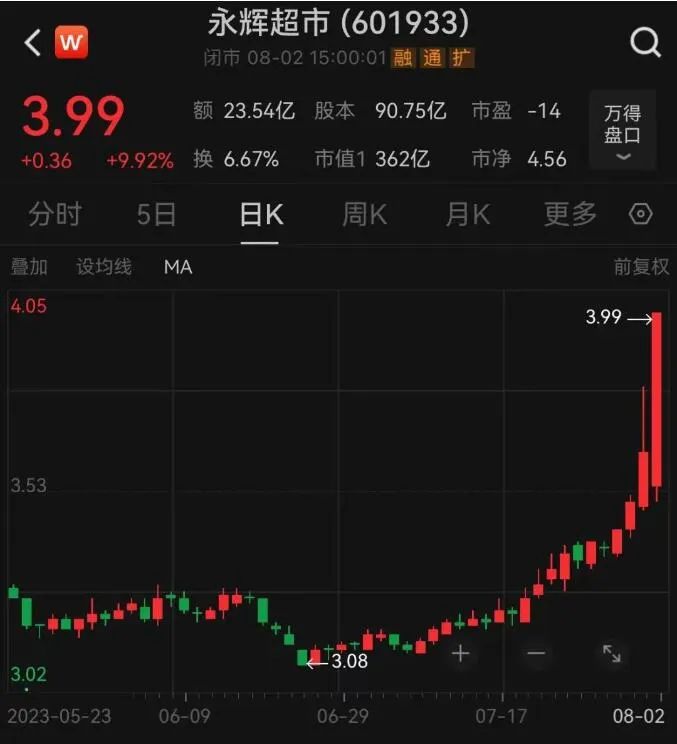Image resolution: width=677 pixels, height=744 pixels.
Task: Tap 叠加 to overlay another stock
Action: pyautogui.click(x=29, y=267)
